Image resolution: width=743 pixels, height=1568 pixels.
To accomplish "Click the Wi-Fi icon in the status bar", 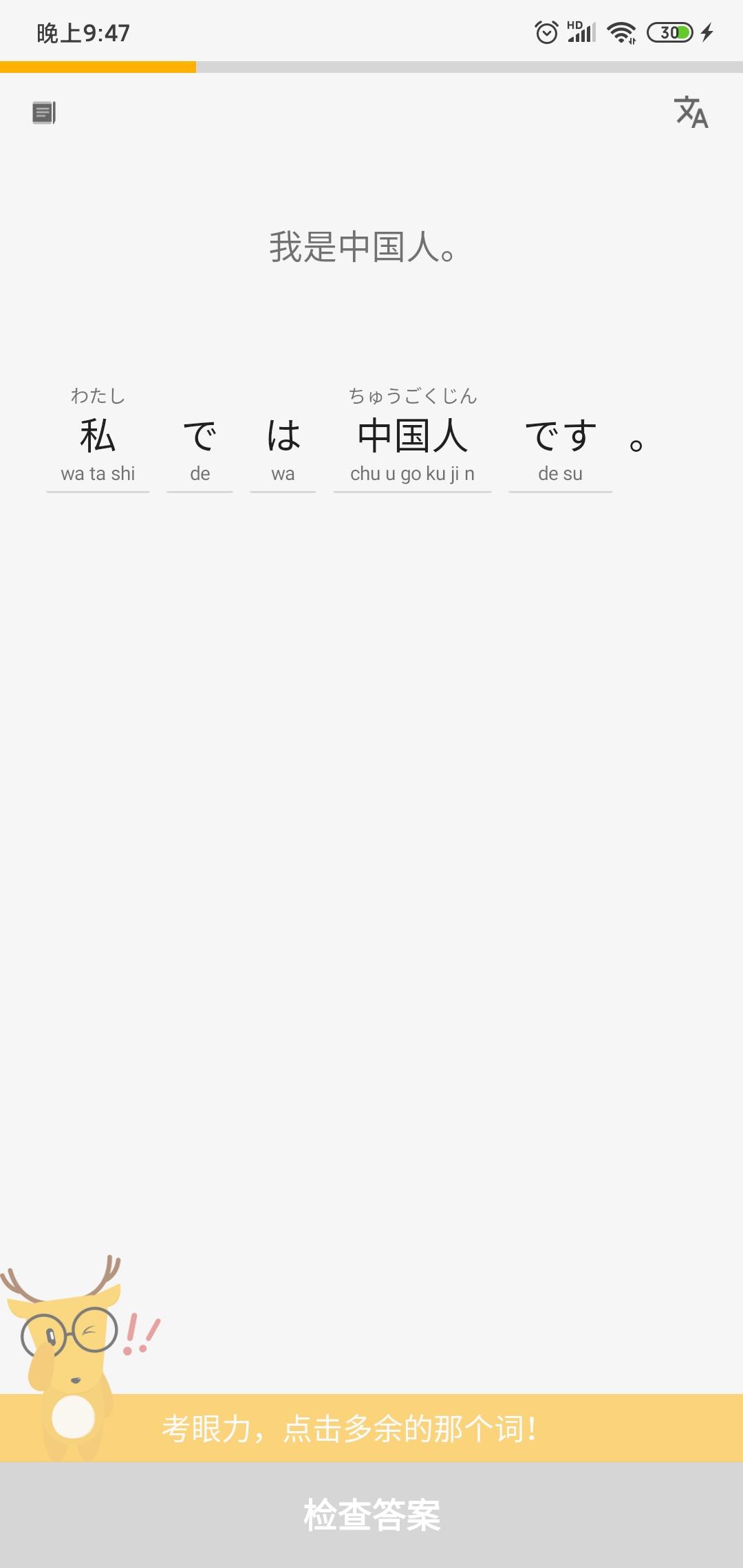I will [621, 32].
